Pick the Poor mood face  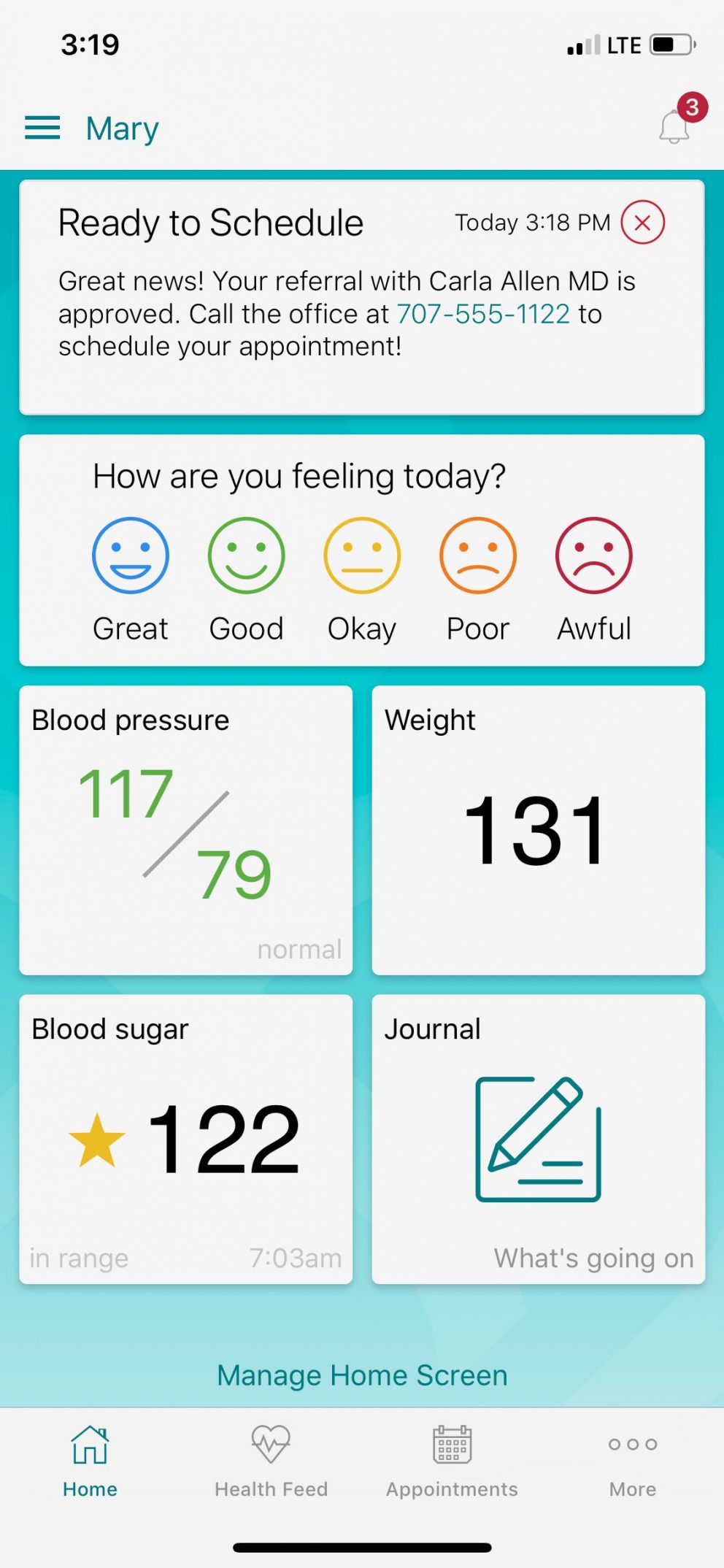(x=478, y=556)
